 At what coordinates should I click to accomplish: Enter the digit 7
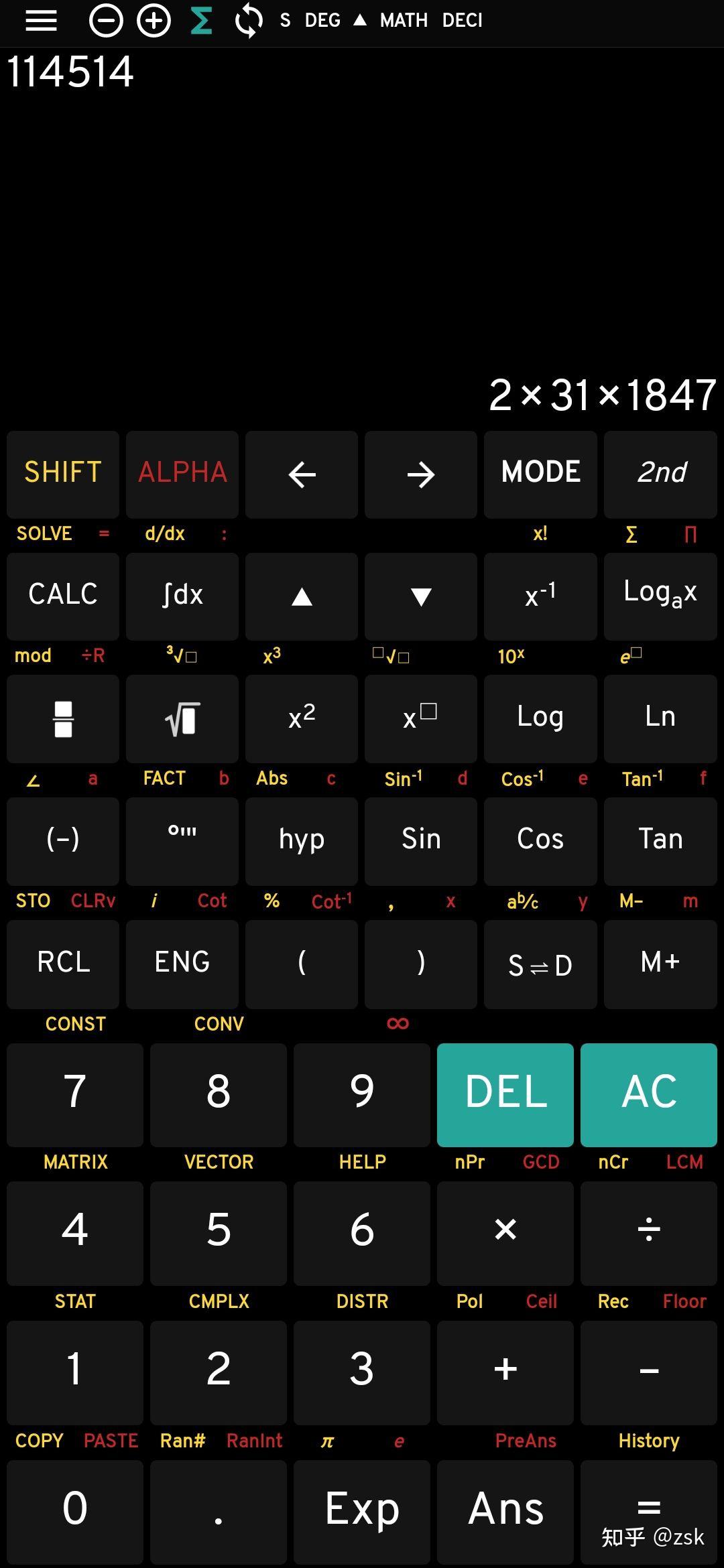75,1094
